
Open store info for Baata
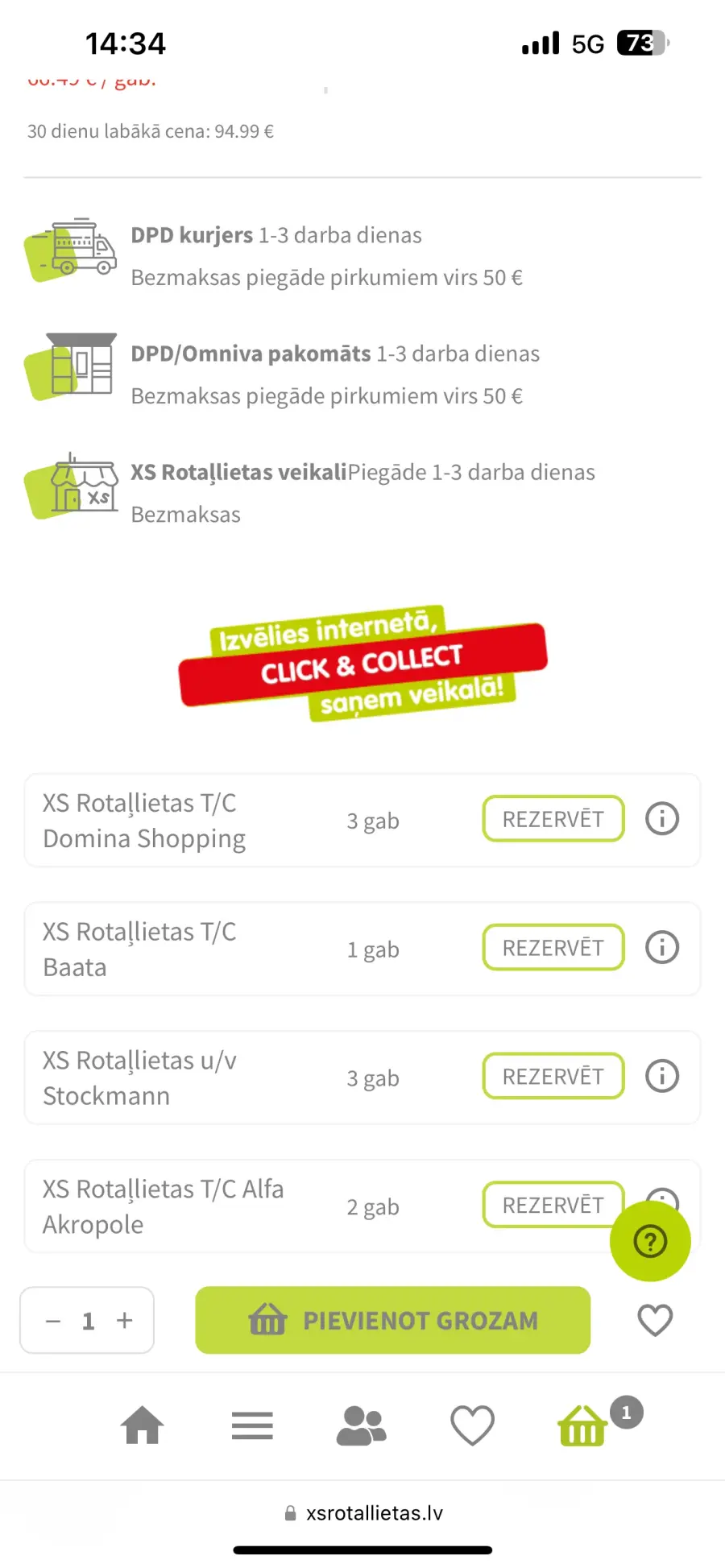click(x=662, y=948)
